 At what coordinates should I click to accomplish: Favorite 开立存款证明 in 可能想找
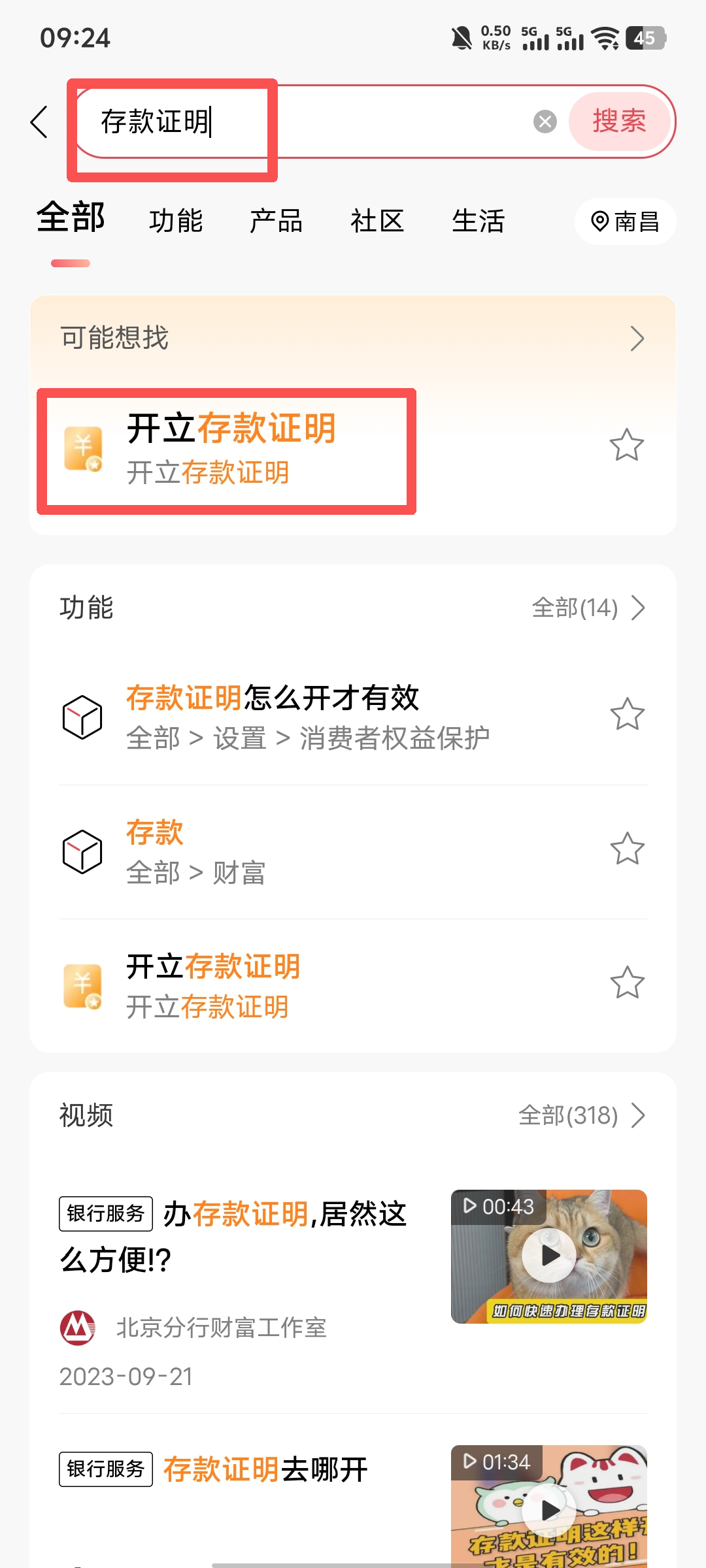coord(626,446)
